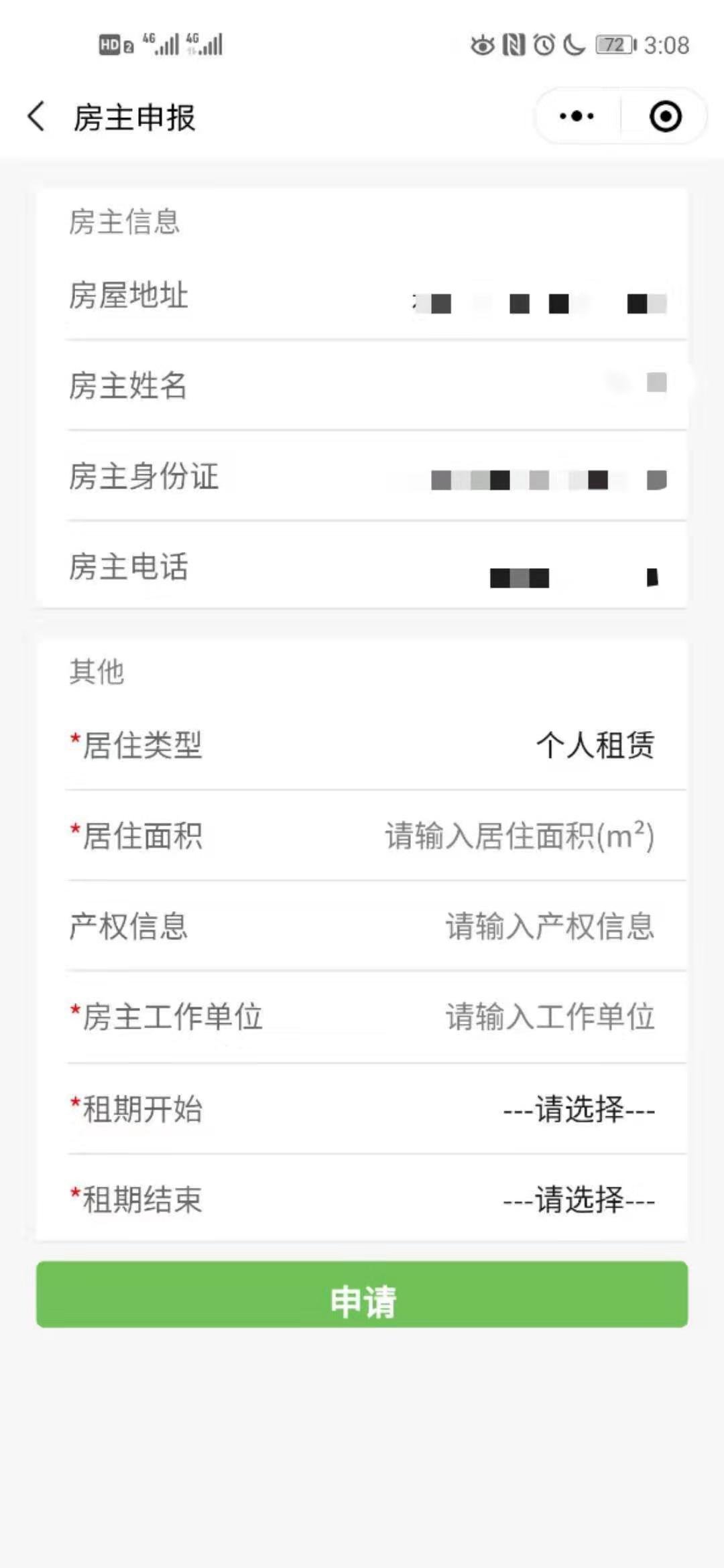The image size is (724, 1568).
Task: Close the mini program via circle icon
Action: coord(665,117)
